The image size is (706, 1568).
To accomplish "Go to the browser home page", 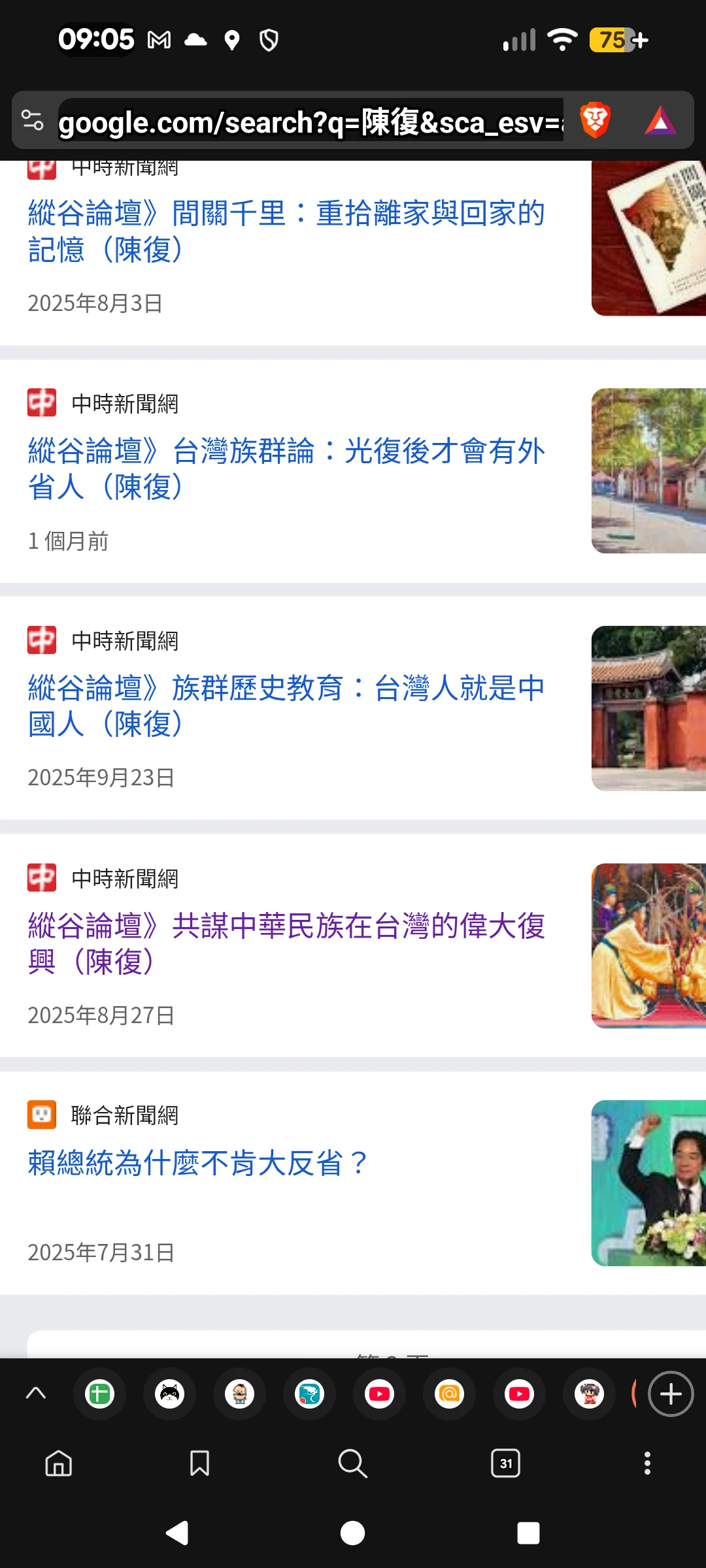I will (59, 1463).
